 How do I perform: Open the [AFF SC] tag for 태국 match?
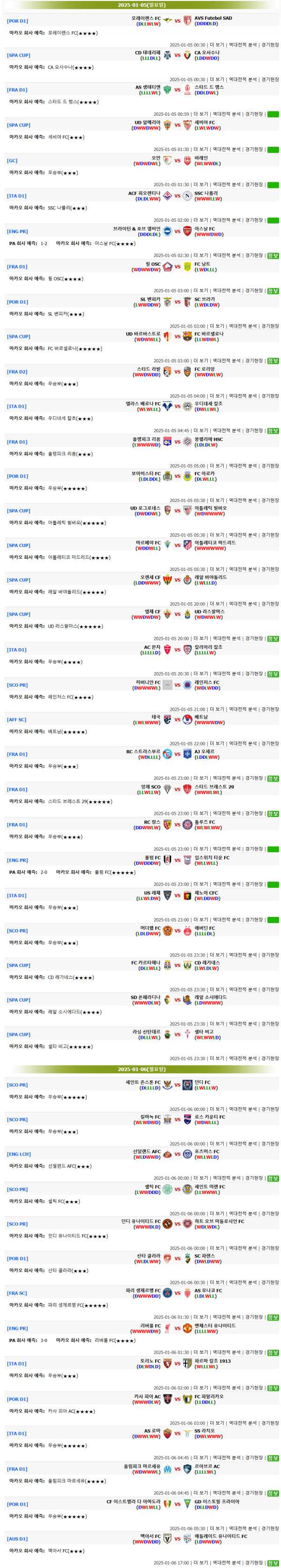[x=16, y=720]
